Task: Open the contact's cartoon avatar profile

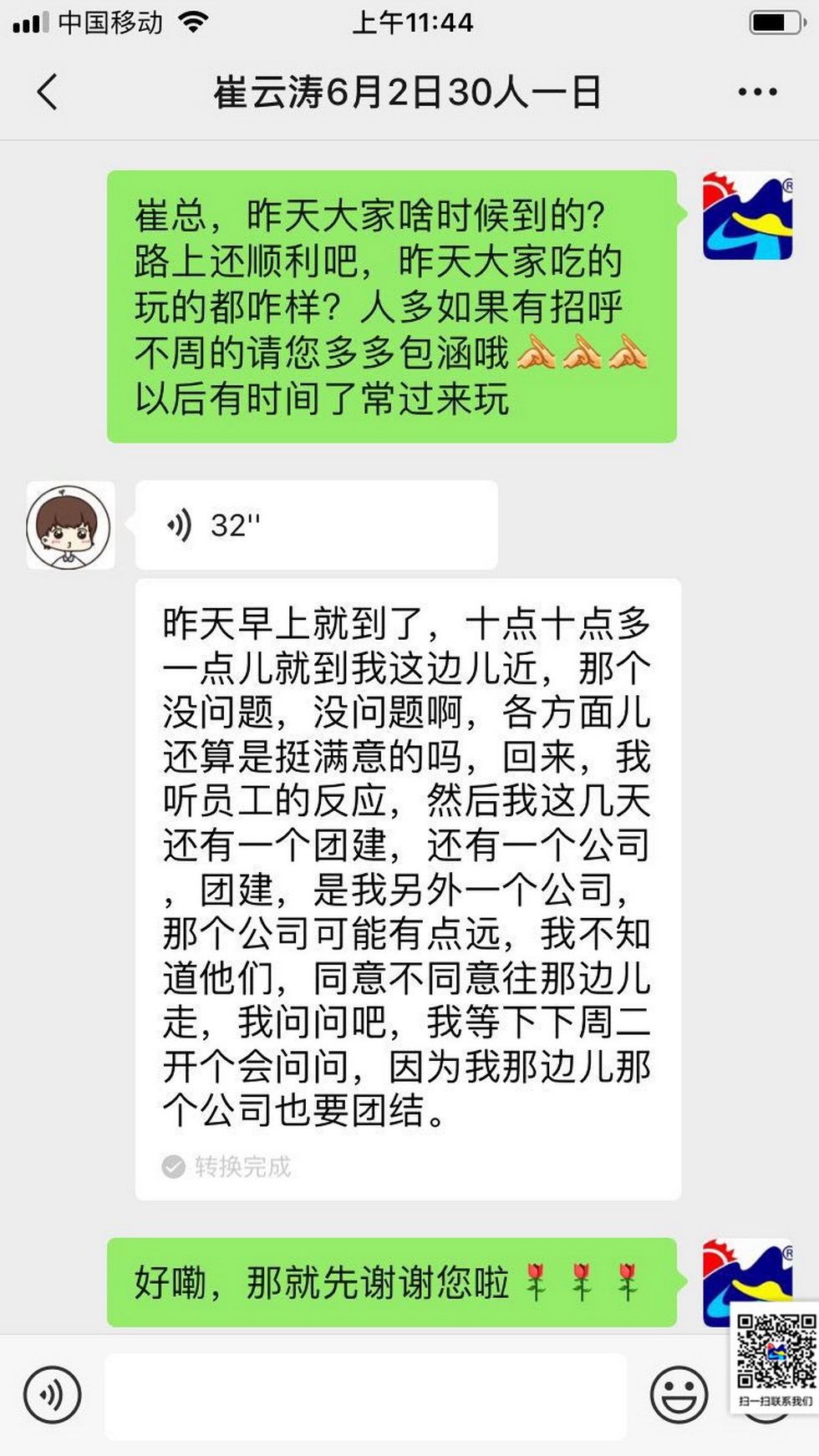Action: tap(70, 525)
